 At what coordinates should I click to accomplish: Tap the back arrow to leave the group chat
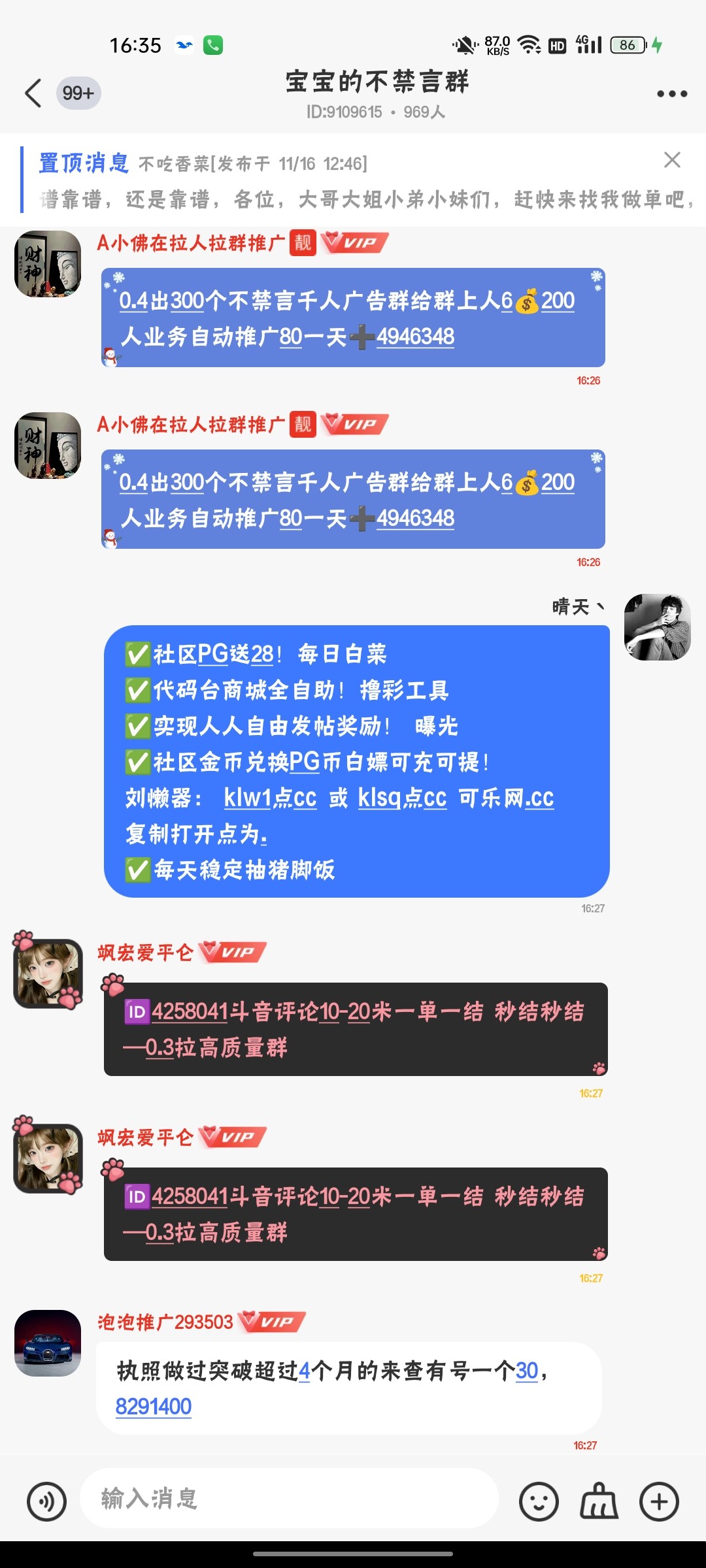[33, 93]
